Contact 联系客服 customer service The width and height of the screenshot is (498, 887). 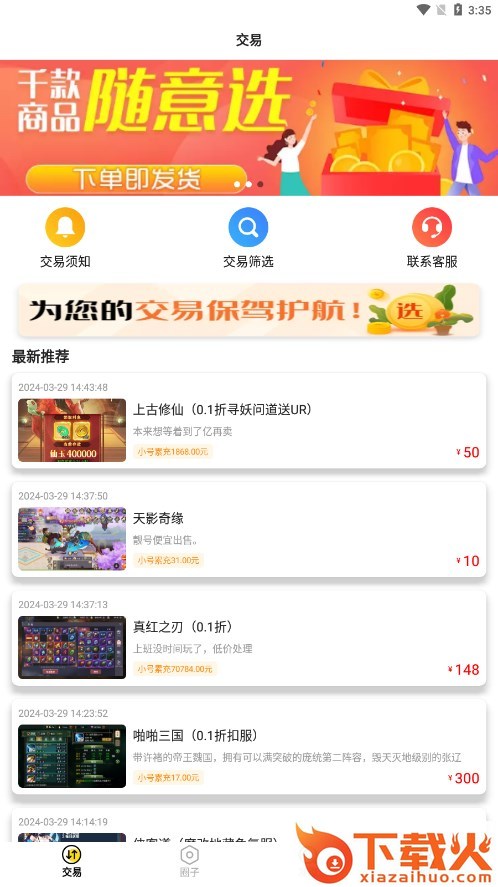click(x=432, y=238)
